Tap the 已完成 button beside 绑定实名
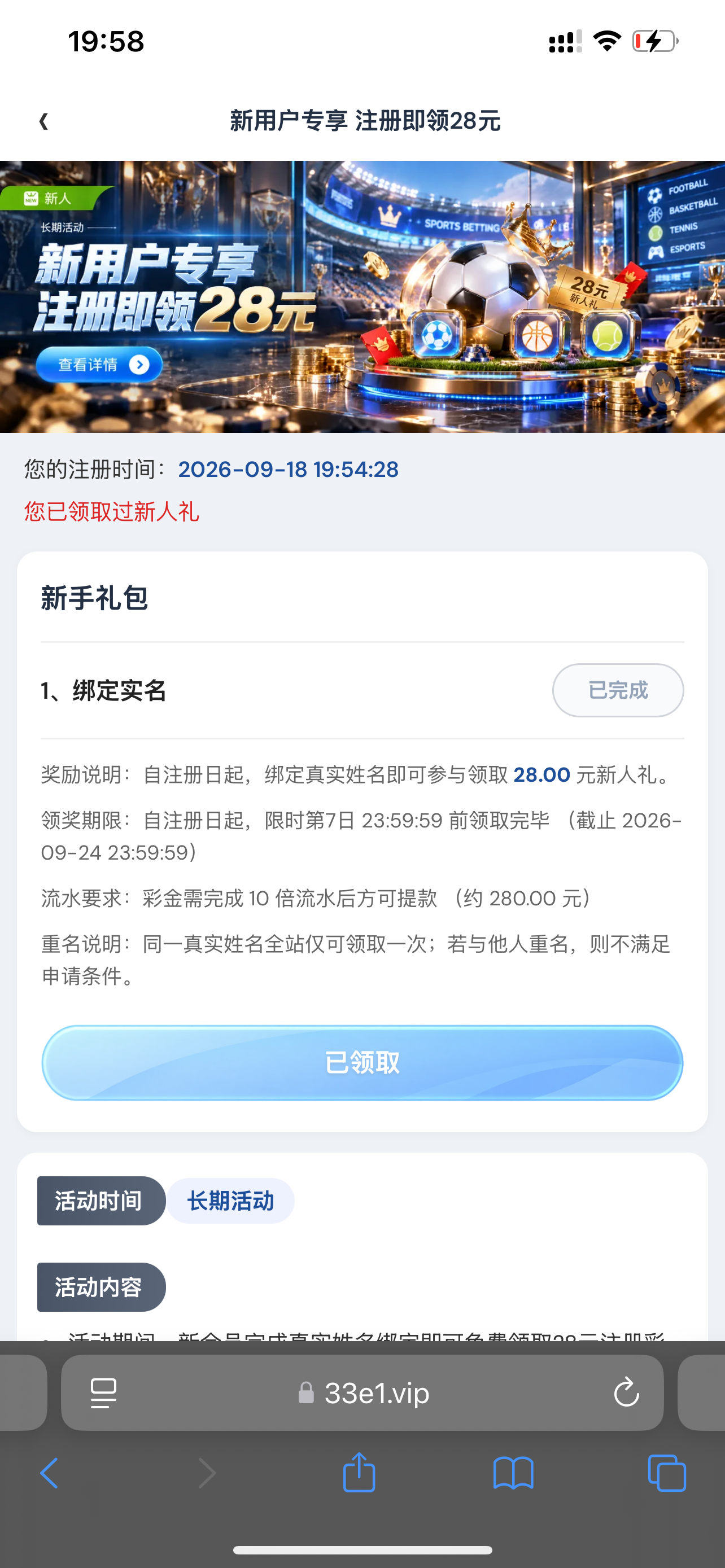The height and width of the screenshot is (1568, 725). pos(618,690)
